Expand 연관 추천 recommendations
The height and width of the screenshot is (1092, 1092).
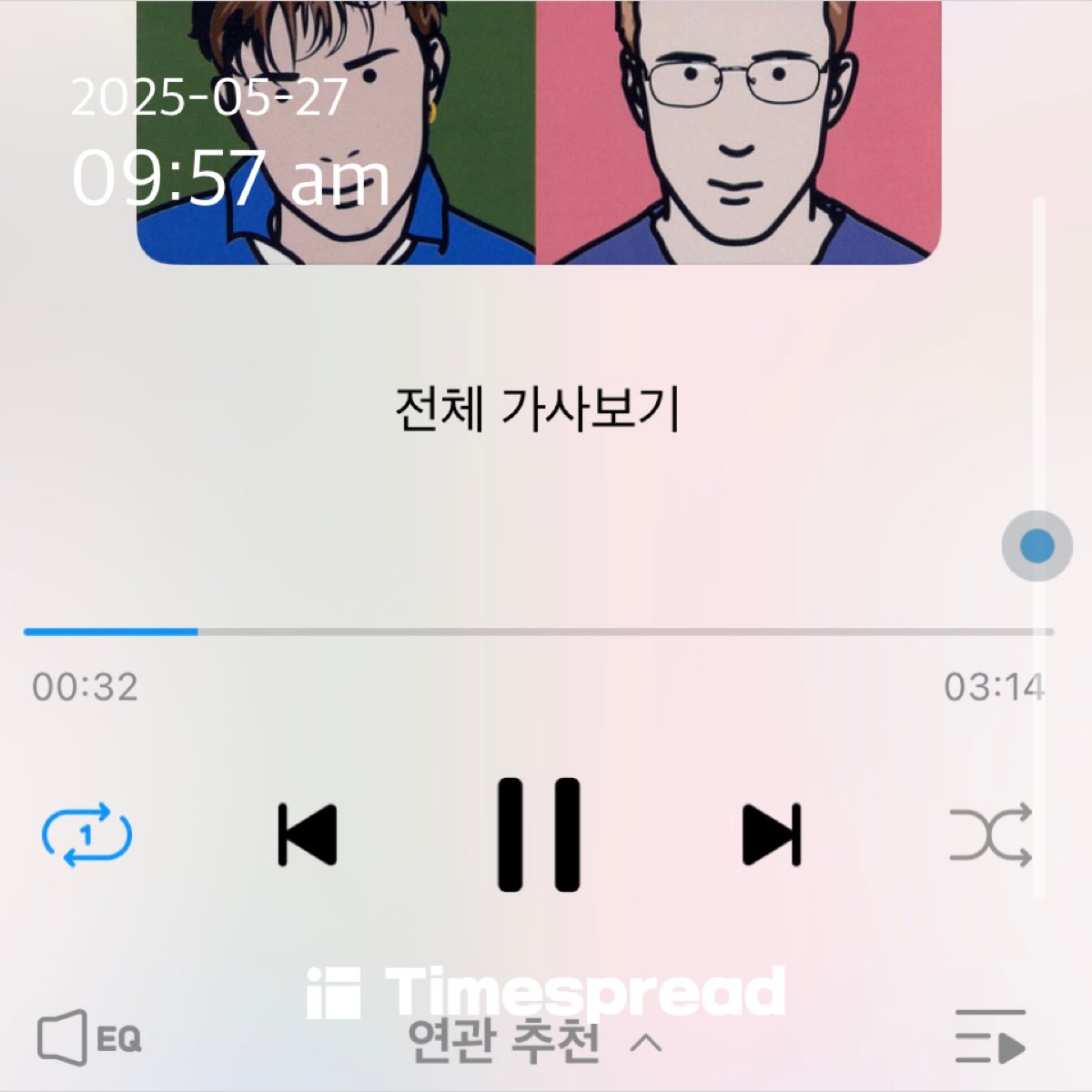[x=535, y=1042]
